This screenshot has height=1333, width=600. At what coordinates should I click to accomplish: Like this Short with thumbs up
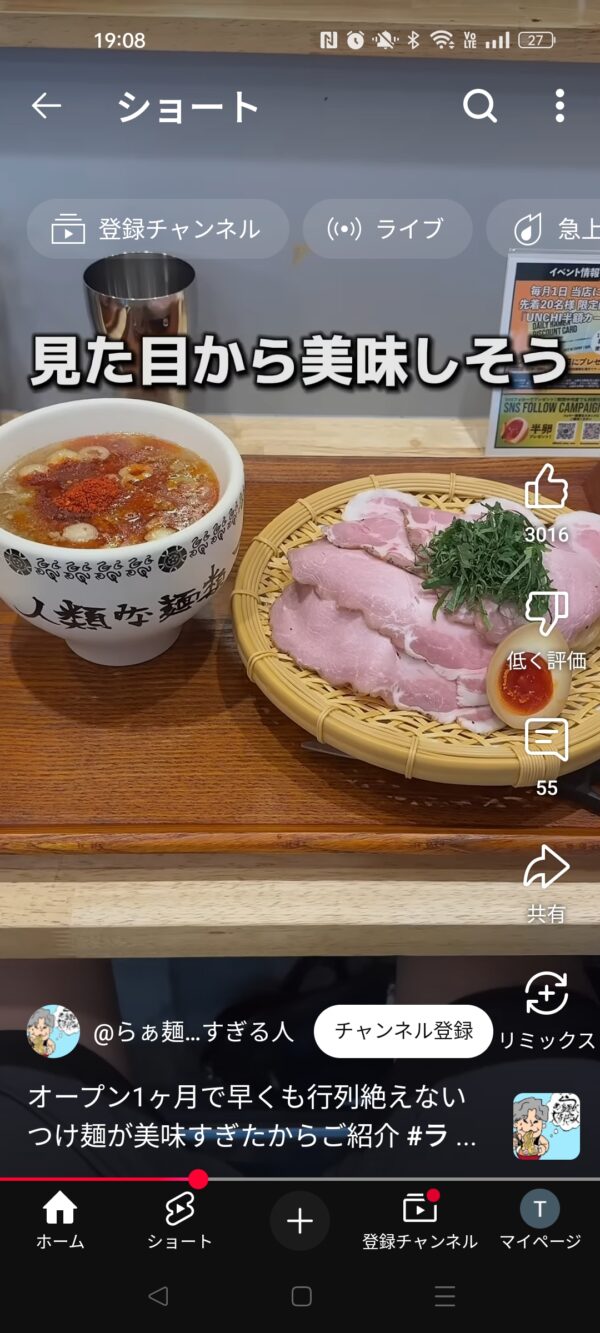click(546, 490)
